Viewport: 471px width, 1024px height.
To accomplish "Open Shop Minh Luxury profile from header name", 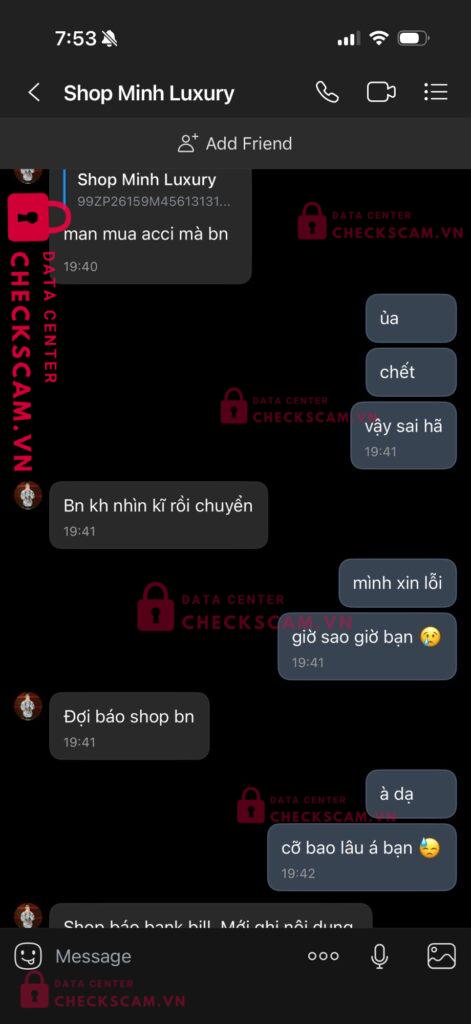I will tap(149, 93).
